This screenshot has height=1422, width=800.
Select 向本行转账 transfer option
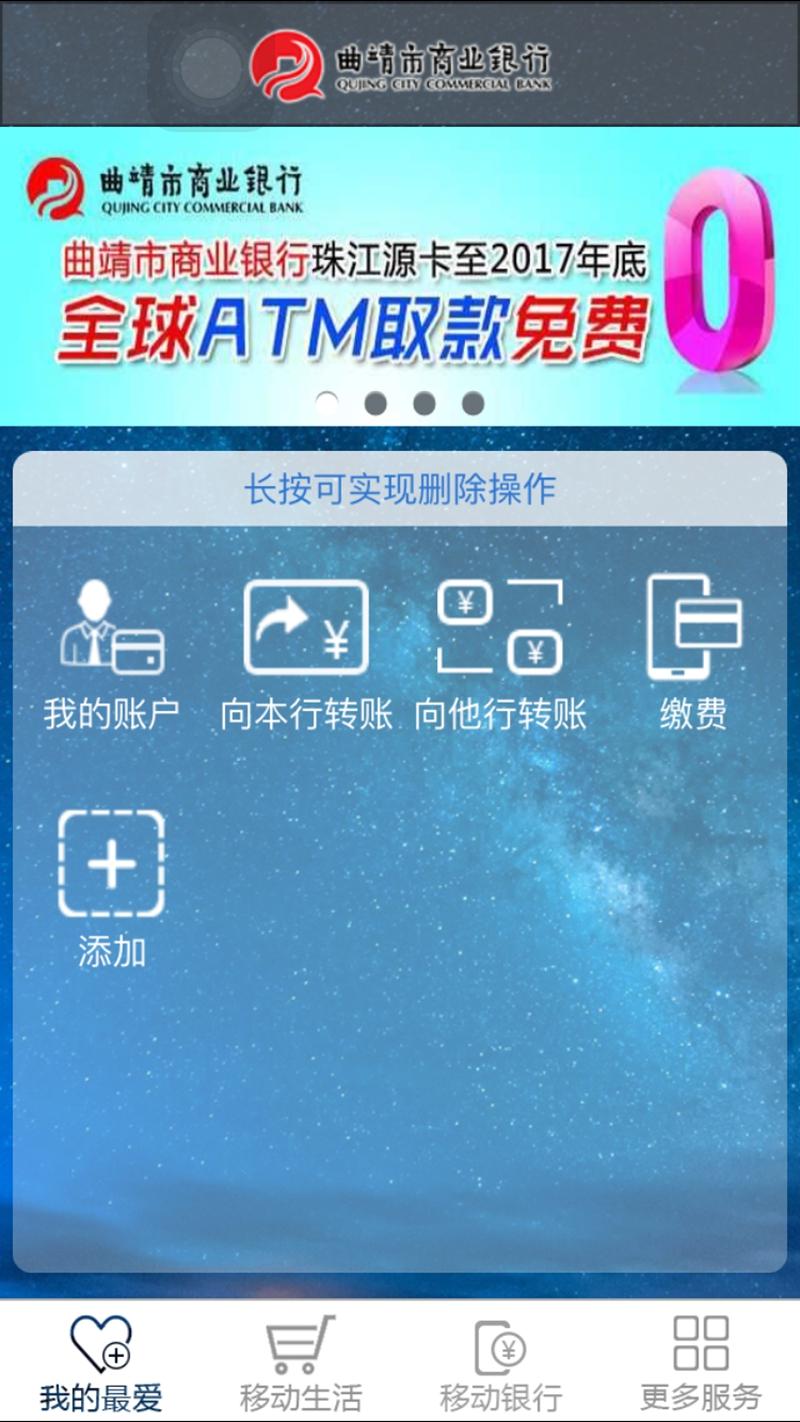tap(306, 653)
